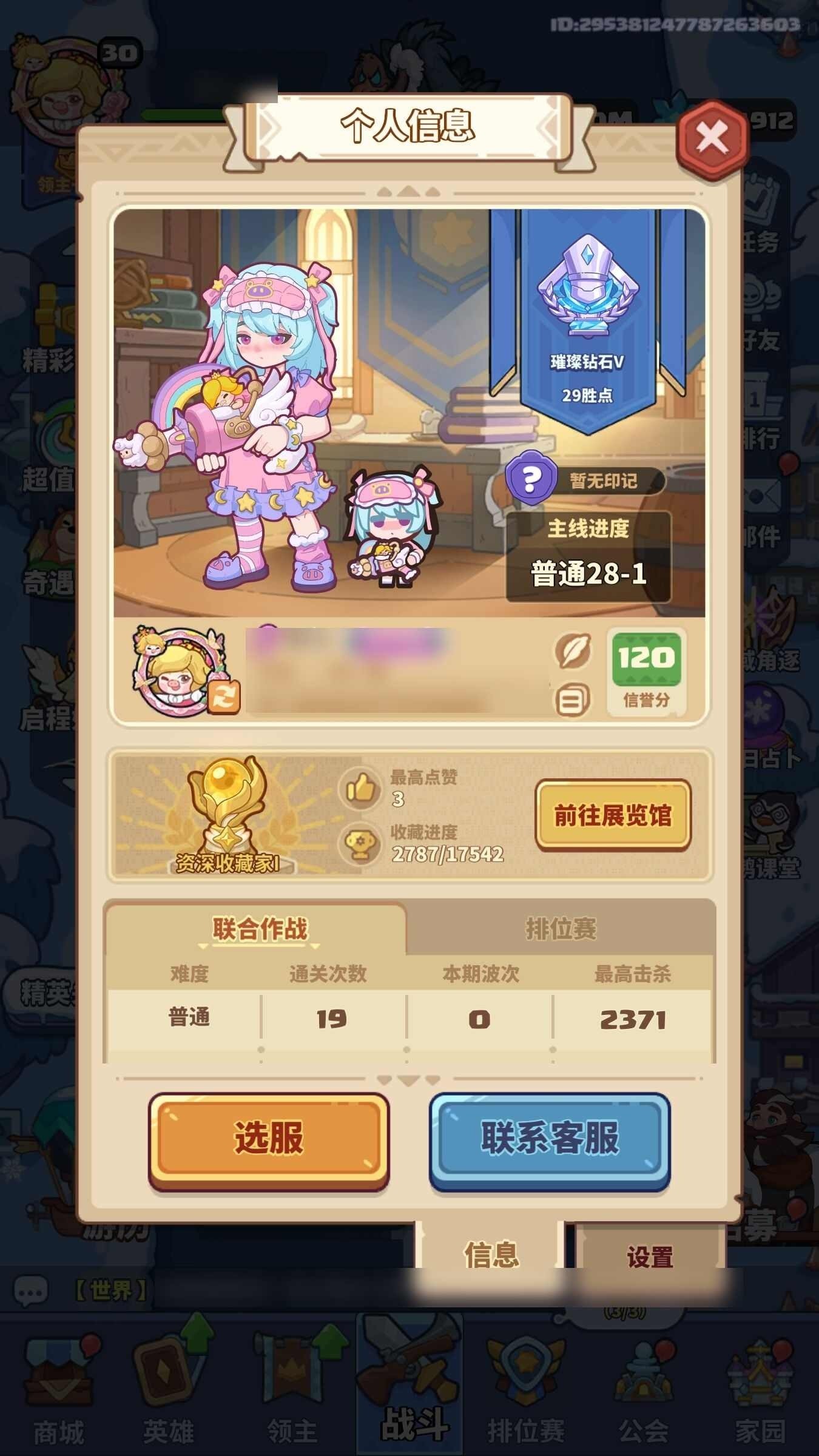This screenshot has width=819, height=1456.
Task: Switch to the 排位赛 stats tab
Action: (x=561, y=928)
